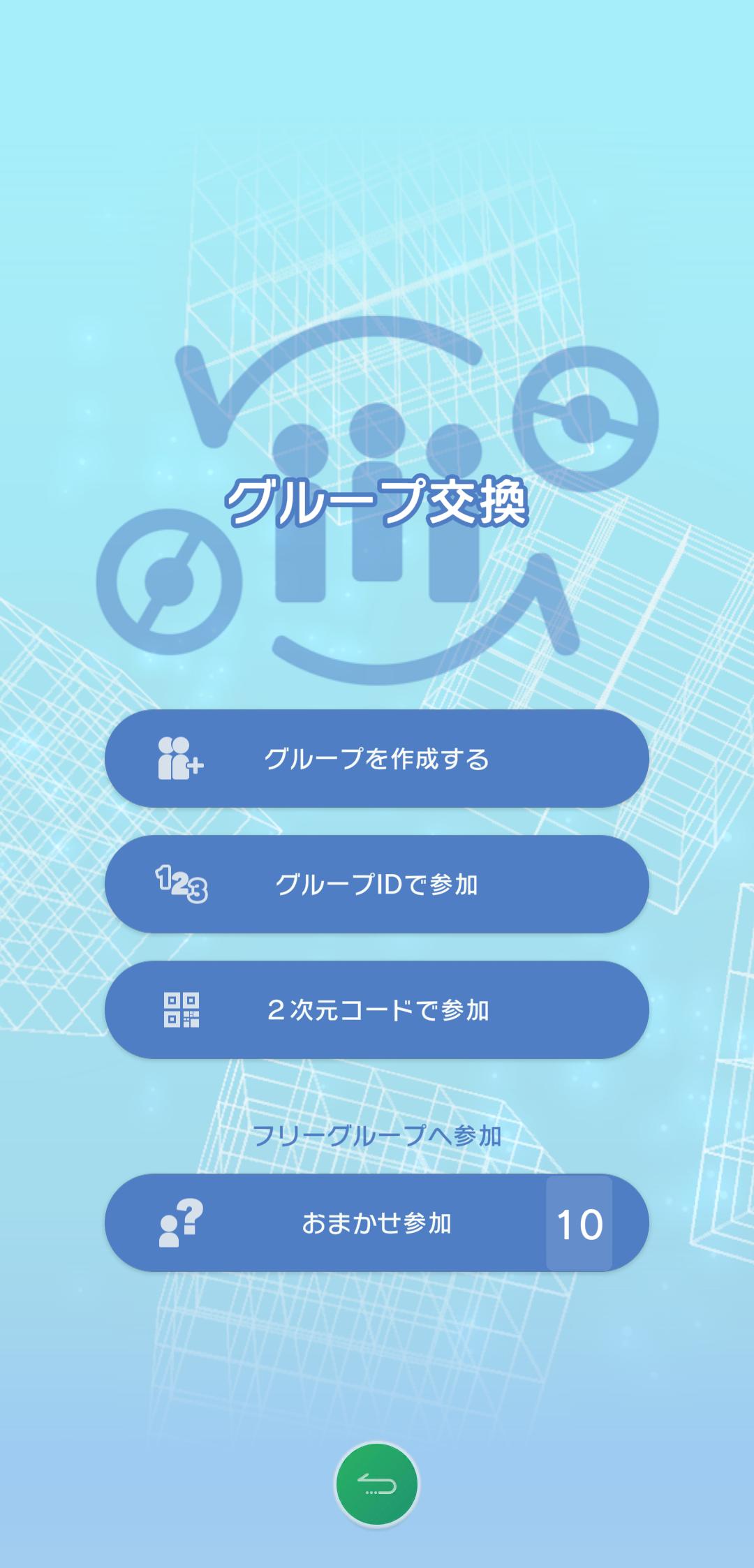The image size is (754, 1568).
Task: Join a free group via おまかせ参加
Action: 377,1222
